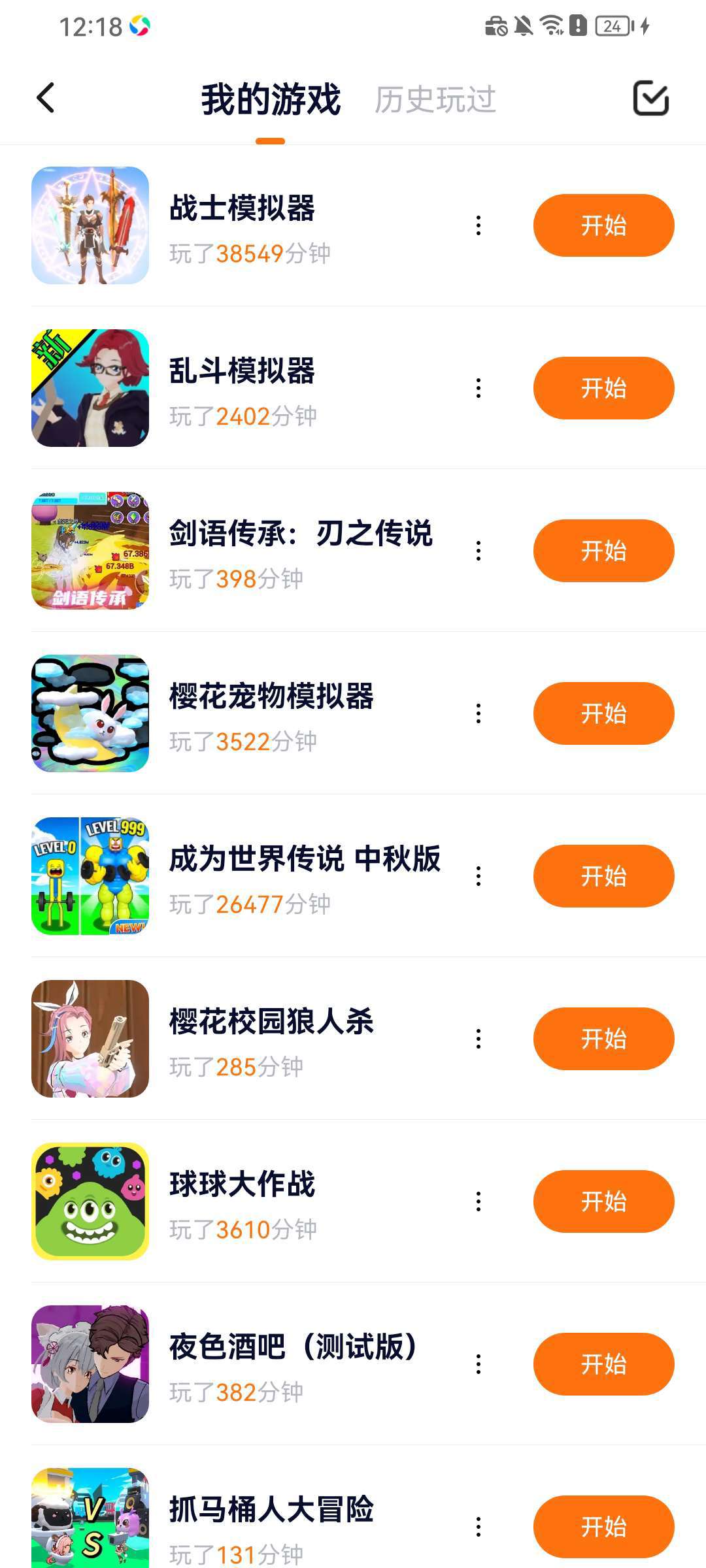This screenshot has width=706, height=1568.
Task: Start the game 抓马桶人大冒险
Action: click(x=603, y=1527)
